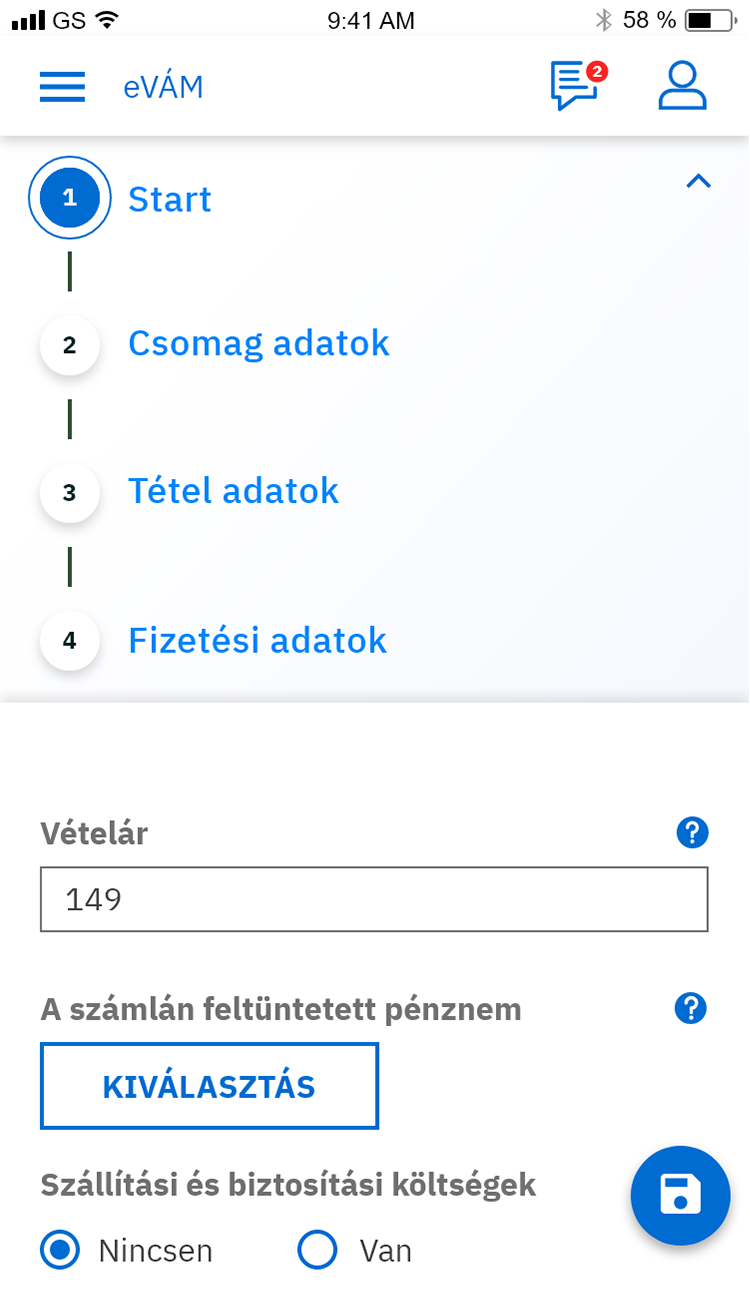750x1294 pixels.
Task: Open the help icon next to Vételár
Action: pyautogui.click(x=691, y=832)
